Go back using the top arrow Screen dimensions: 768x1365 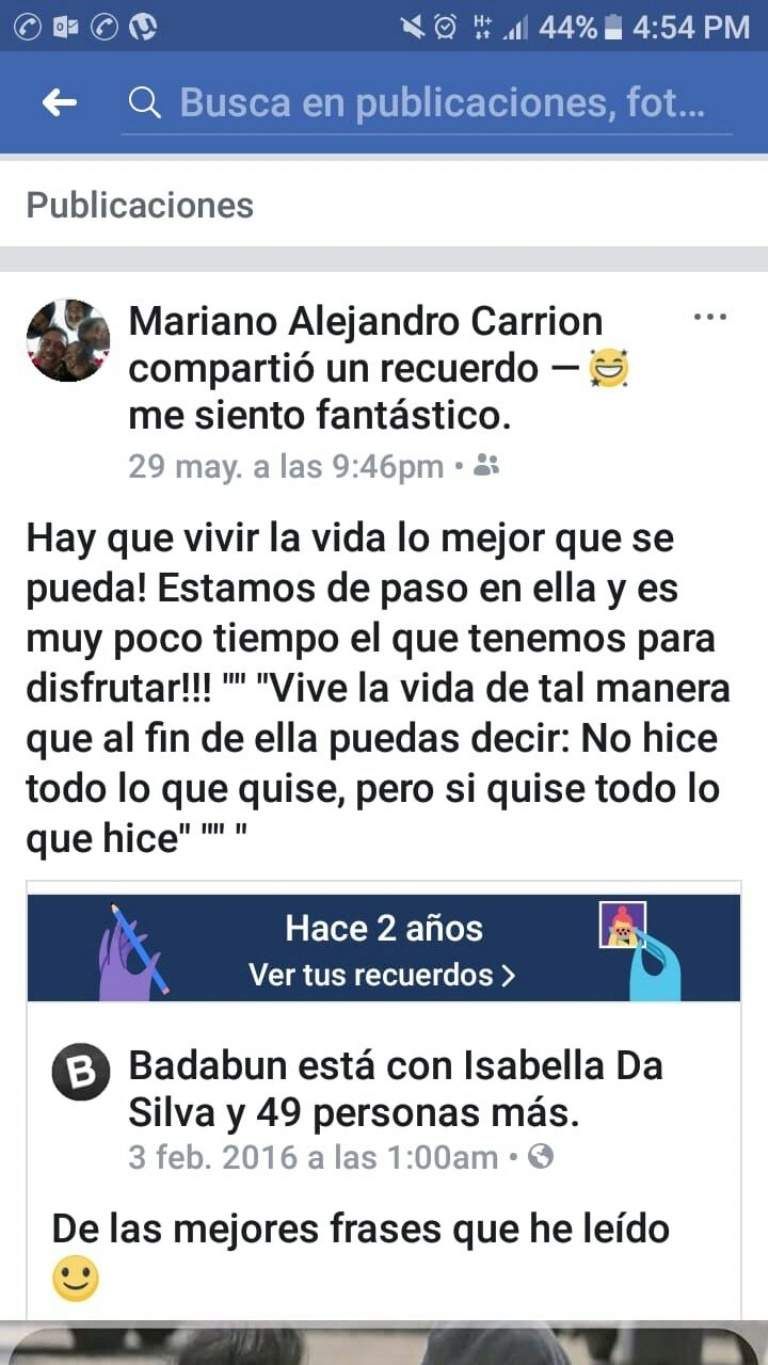click(60, 102)
